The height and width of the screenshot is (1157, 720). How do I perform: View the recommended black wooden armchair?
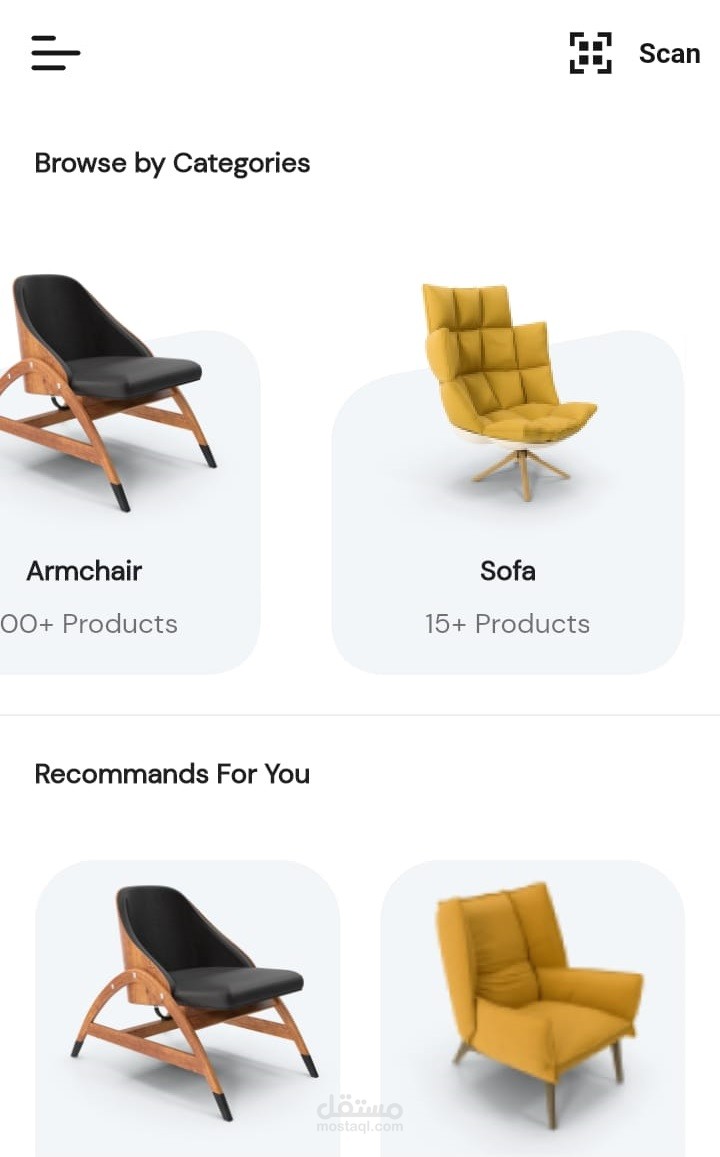click(x=187, y=1008)
